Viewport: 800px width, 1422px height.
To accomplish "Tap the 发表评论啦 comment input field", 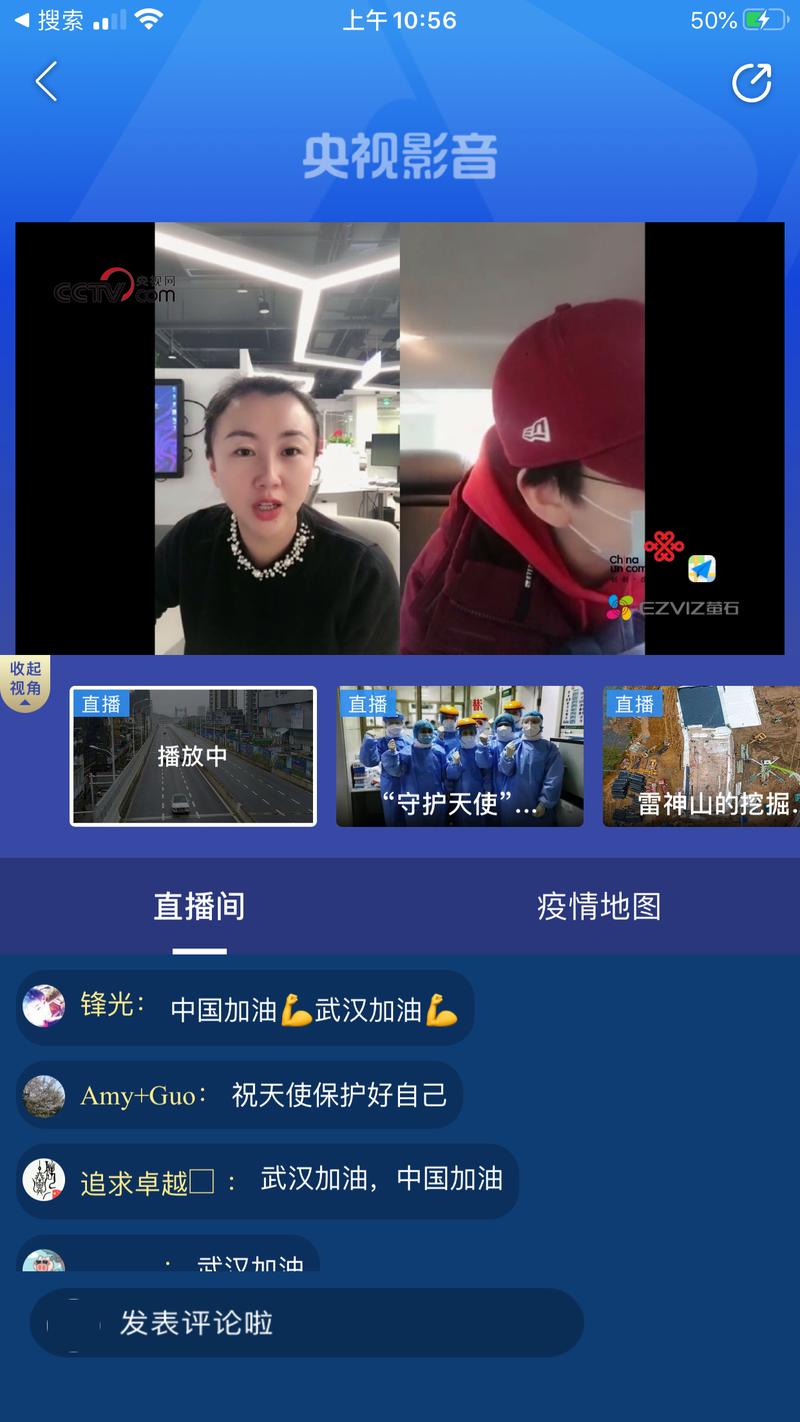I will point(305,1323).
